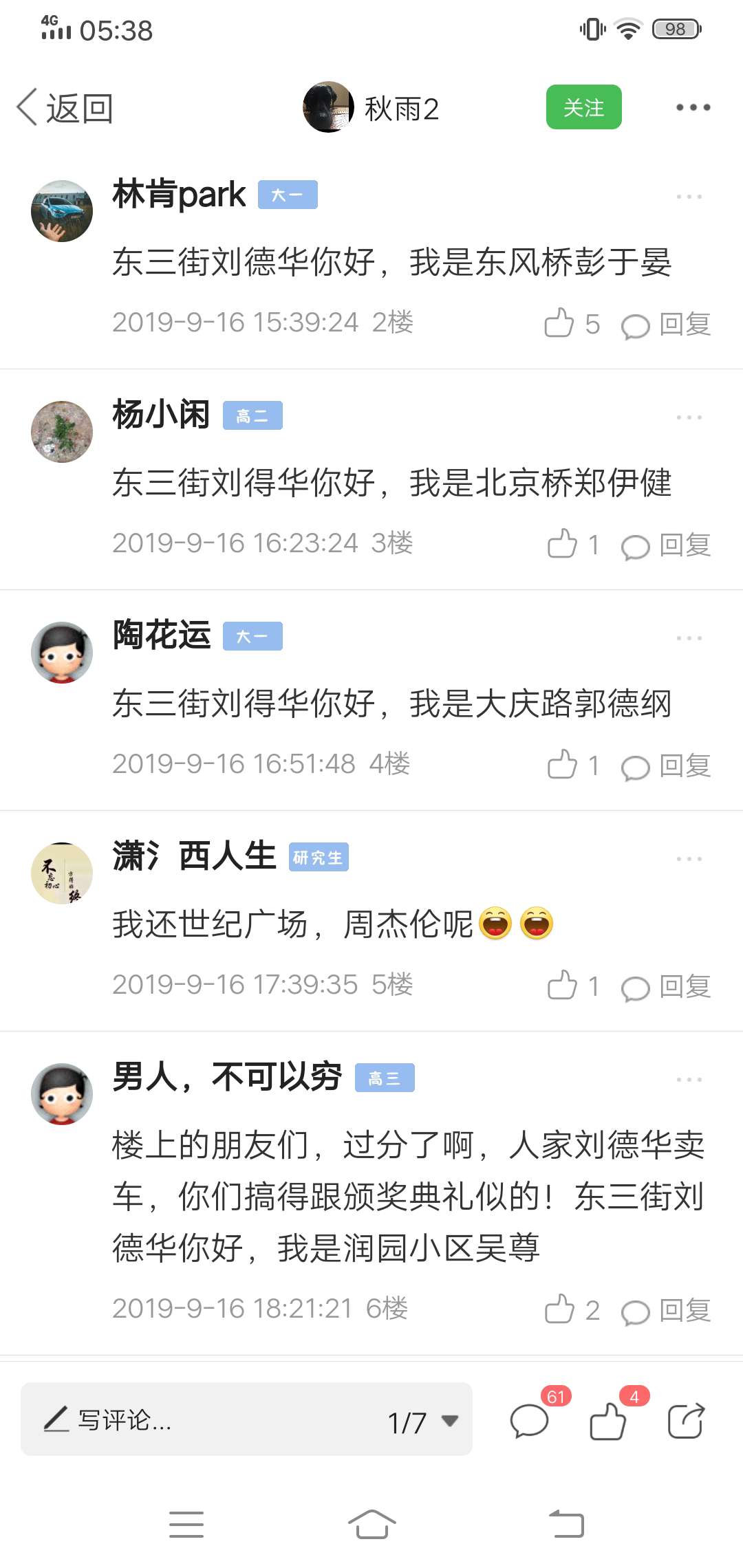The width and height of the screenshot is (743, 1568).
Task: Like the 世纪广场 周杰伦 comment
Action: 573,986
